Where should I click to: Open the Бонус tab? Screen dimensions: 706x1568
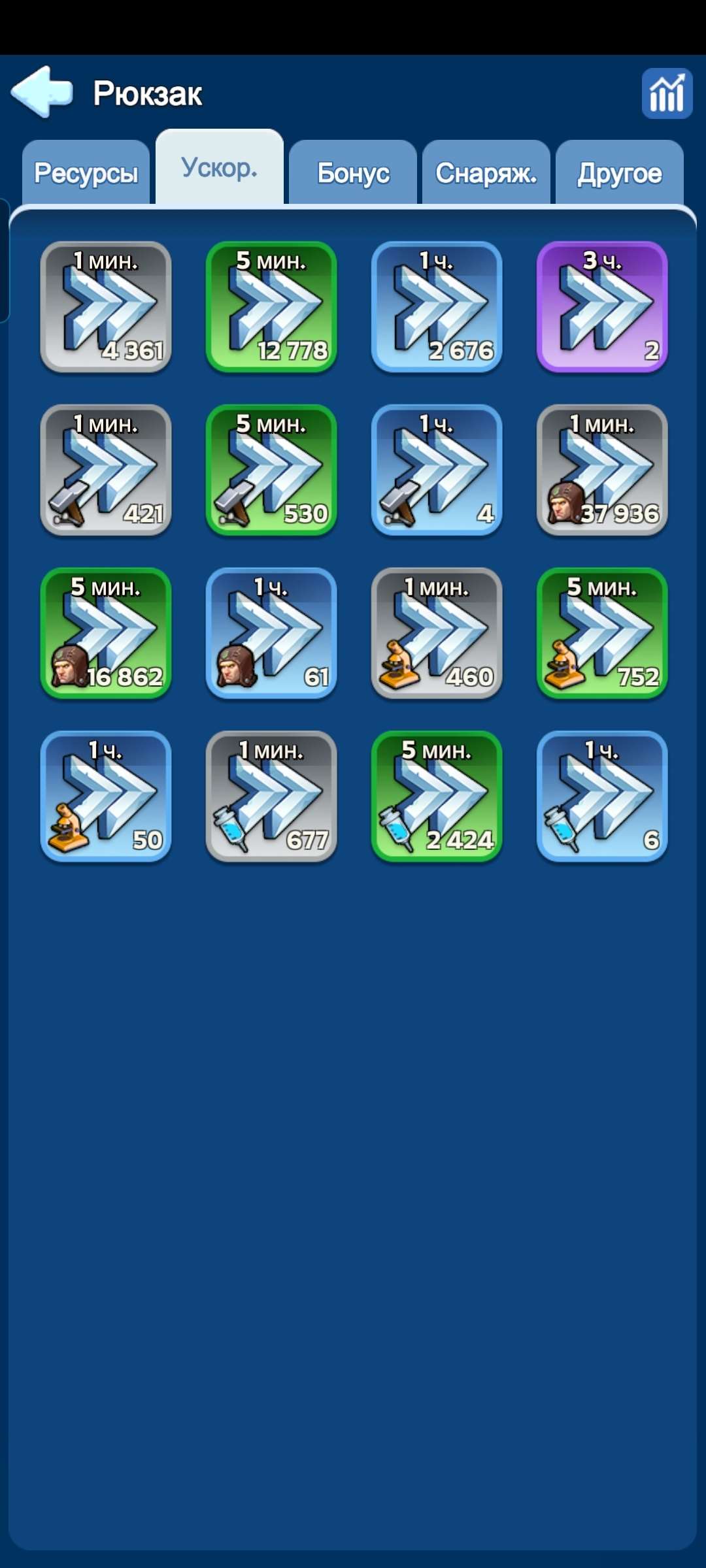click(x=353, y=172)
